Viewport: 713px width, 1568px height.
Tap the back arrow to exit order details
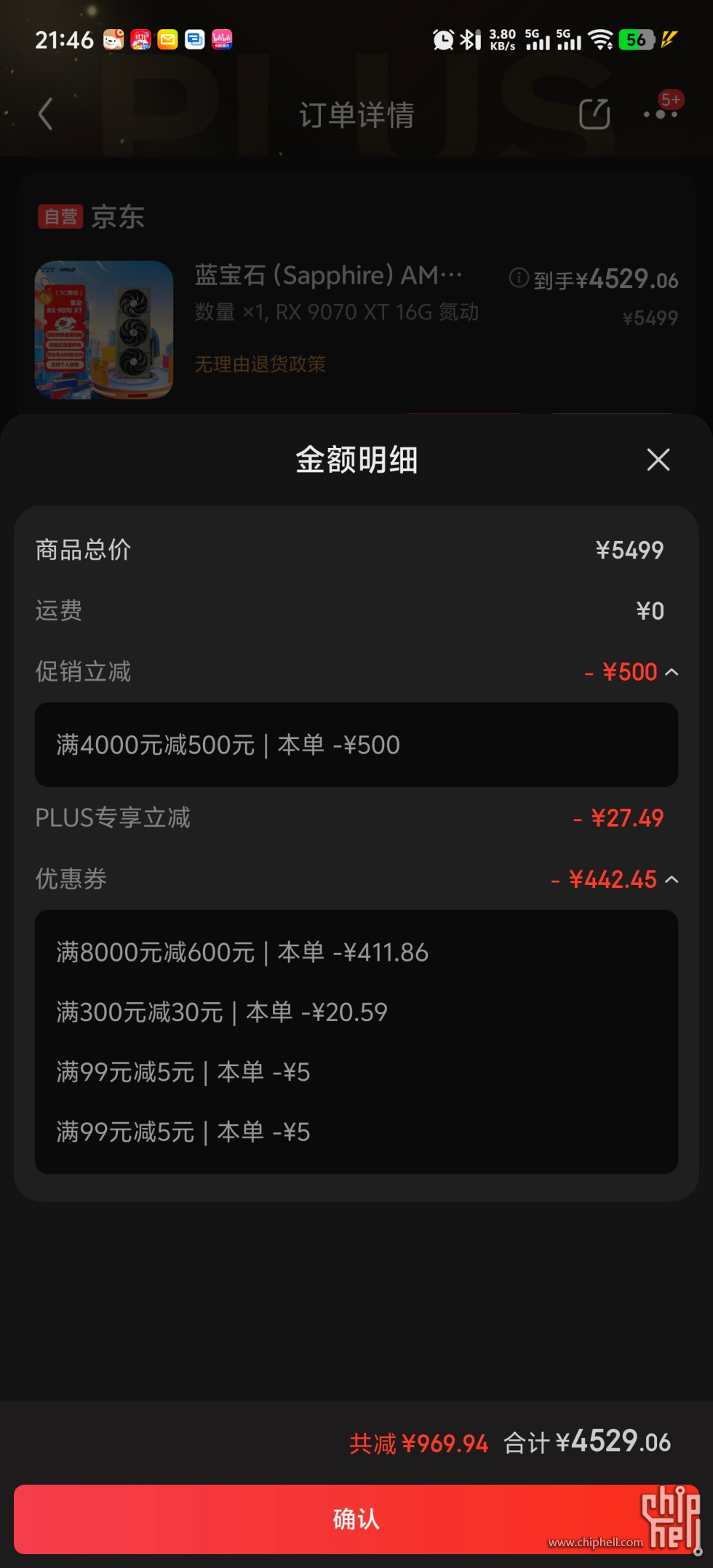click(x=45, y=114)
